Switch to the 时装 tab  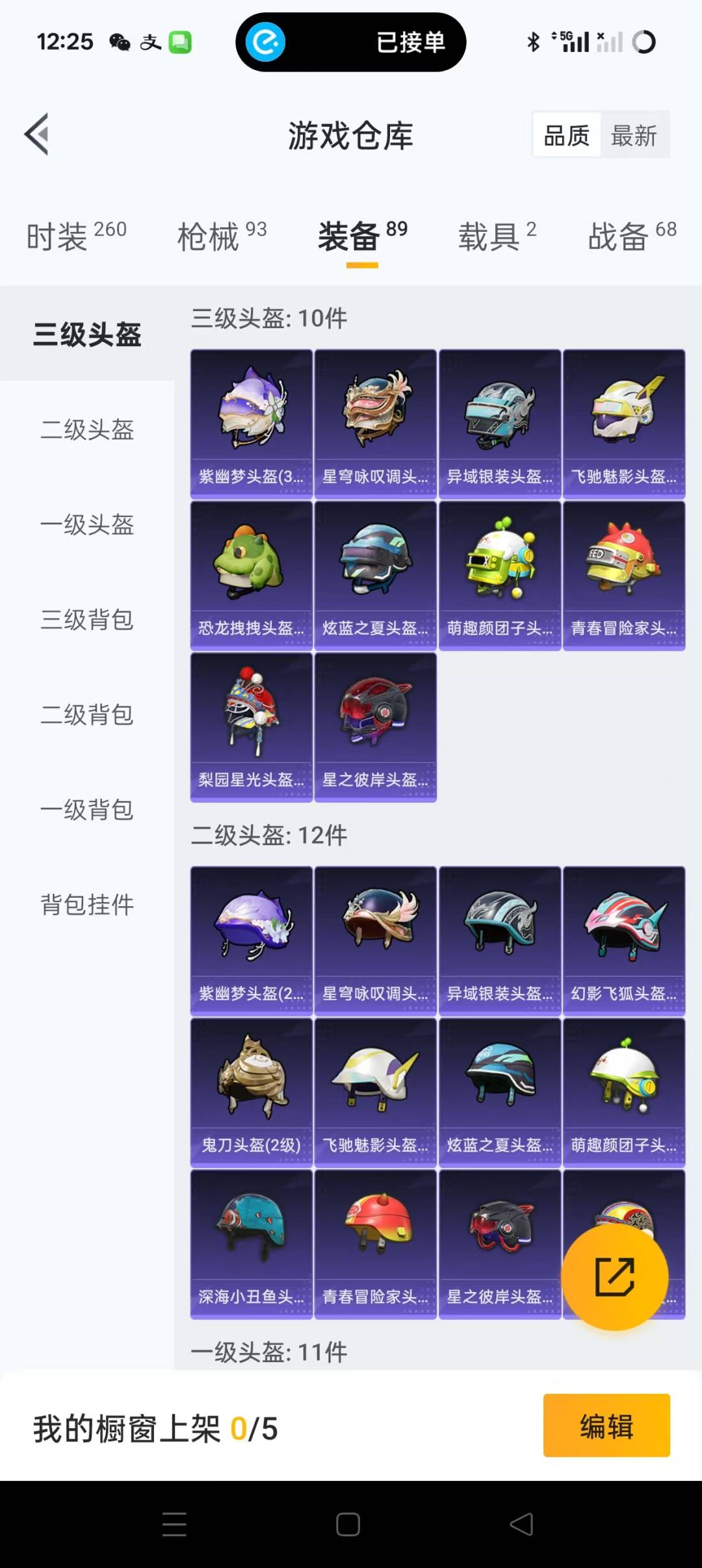pyautogui.click(x=76, y=236)
